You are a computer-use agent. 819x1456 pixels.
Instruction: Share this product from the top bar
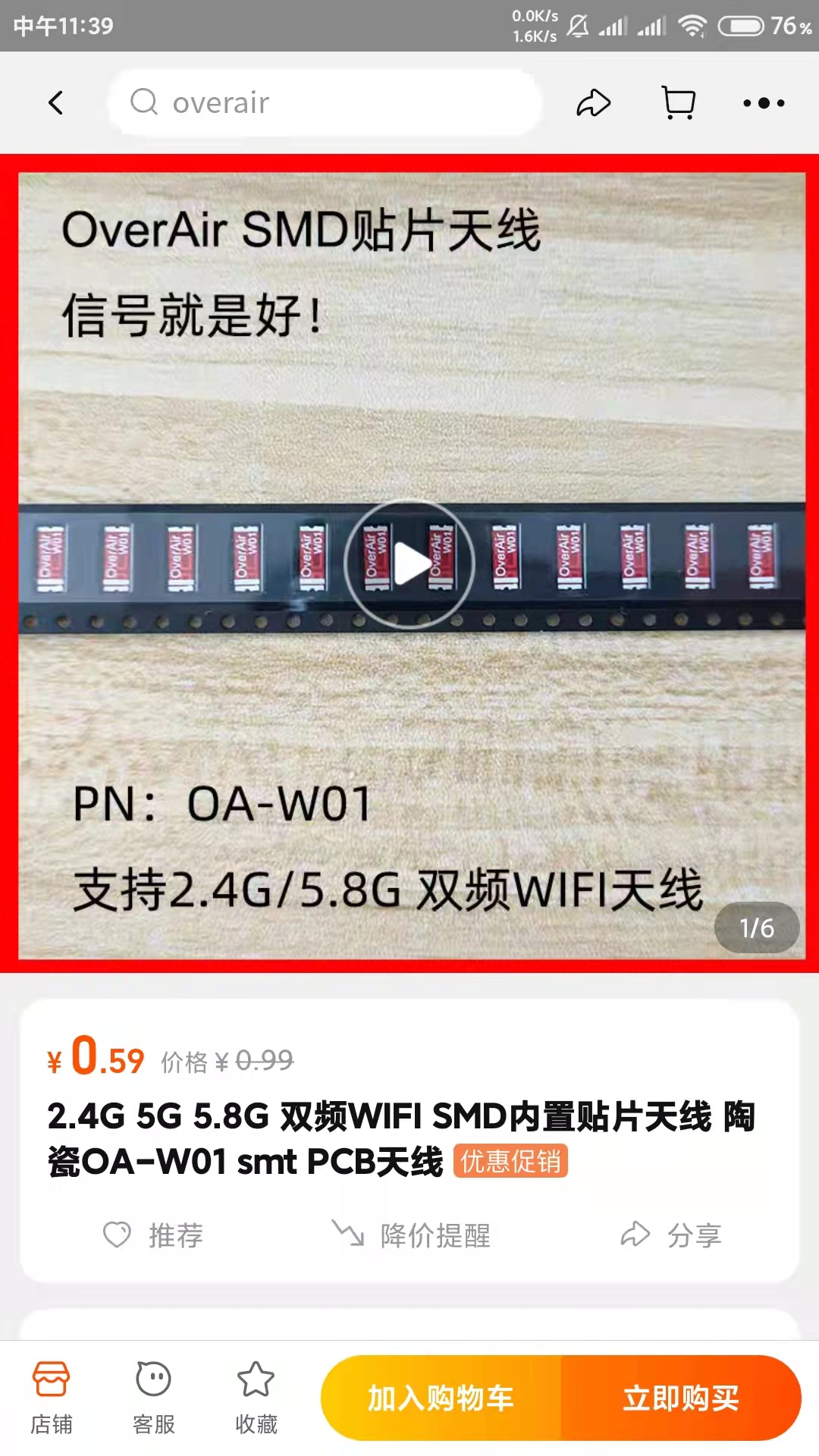tap(593, 102)
